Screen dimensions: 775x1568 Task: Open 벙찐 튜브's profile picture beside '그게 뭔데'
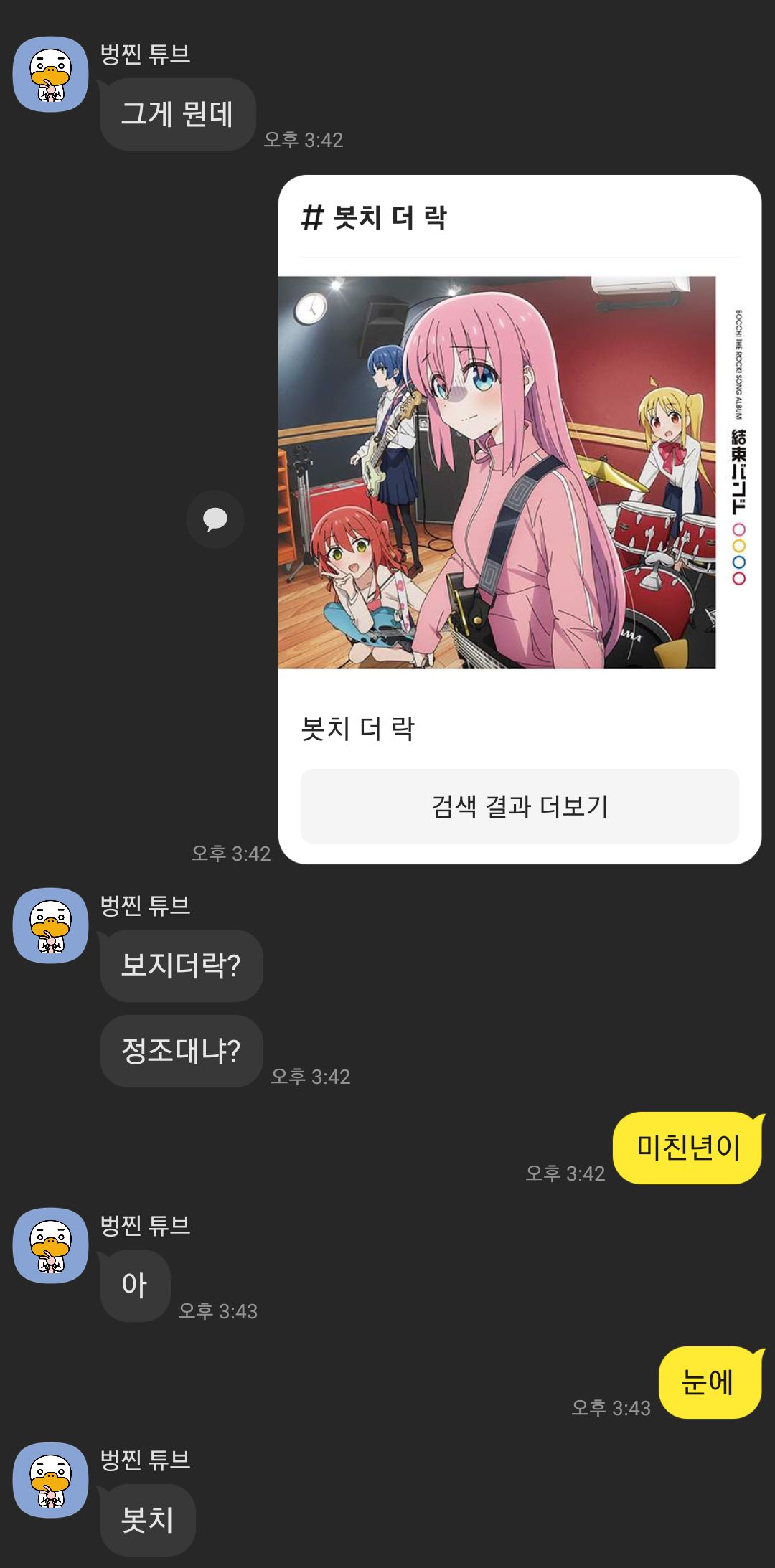tap(51, 75)
